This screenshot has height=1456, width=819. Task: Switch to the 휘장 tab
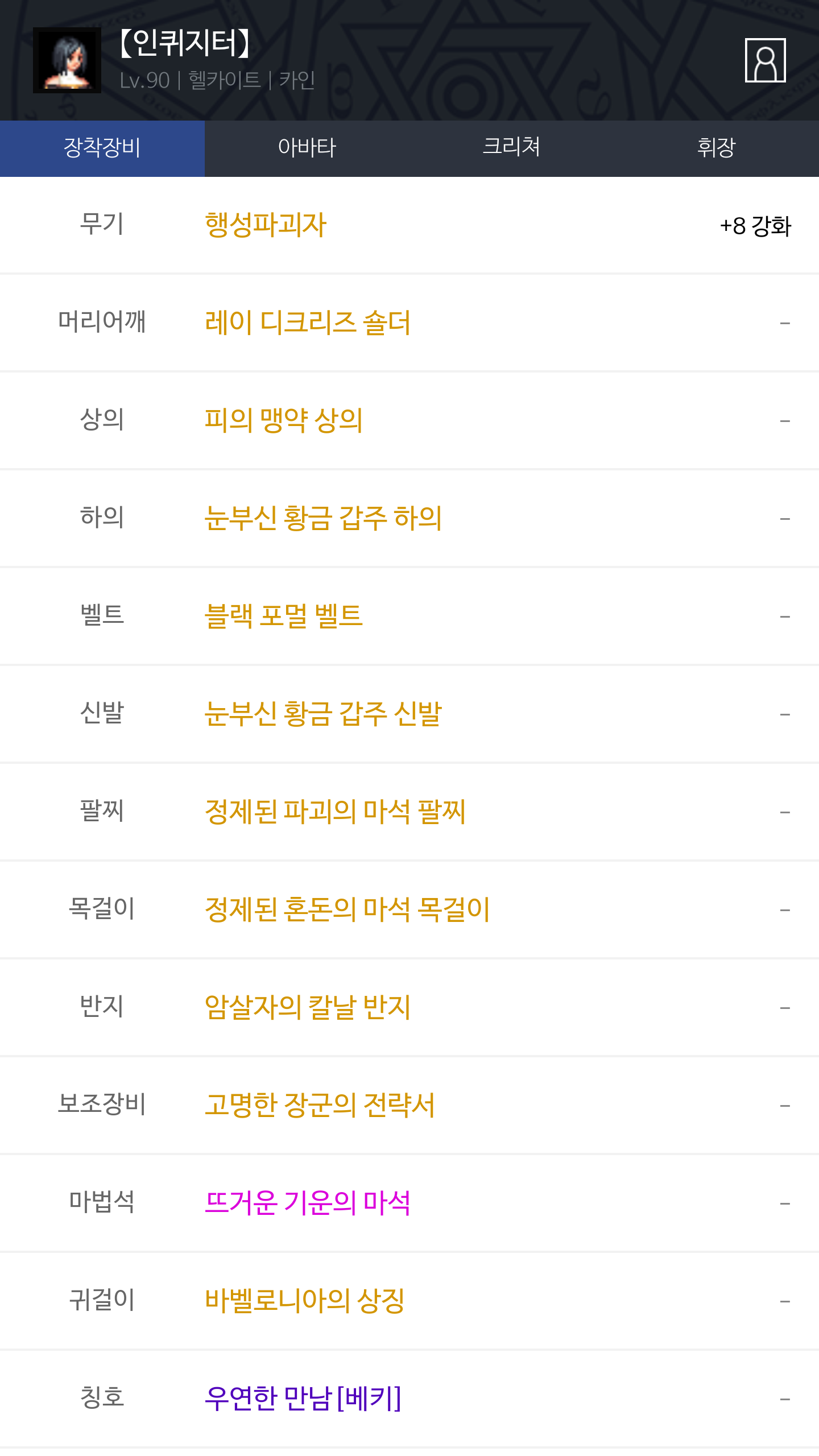[717, 148]
